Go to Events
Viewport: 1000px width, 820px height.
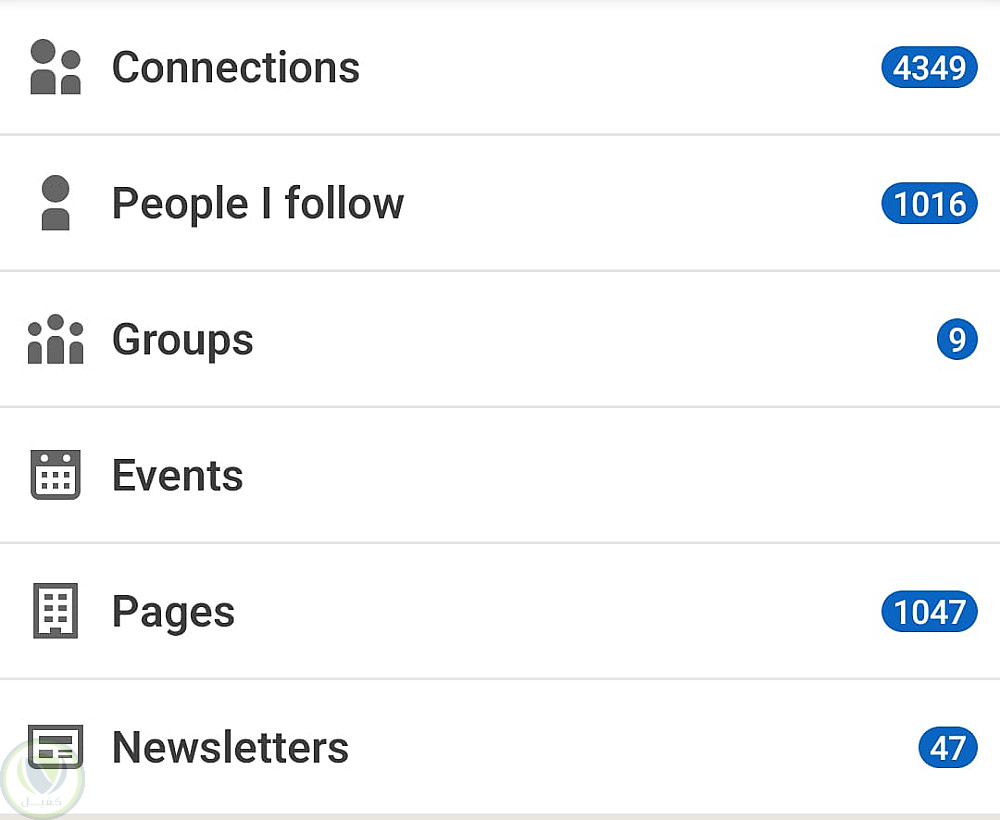click(x=178, y=476)
